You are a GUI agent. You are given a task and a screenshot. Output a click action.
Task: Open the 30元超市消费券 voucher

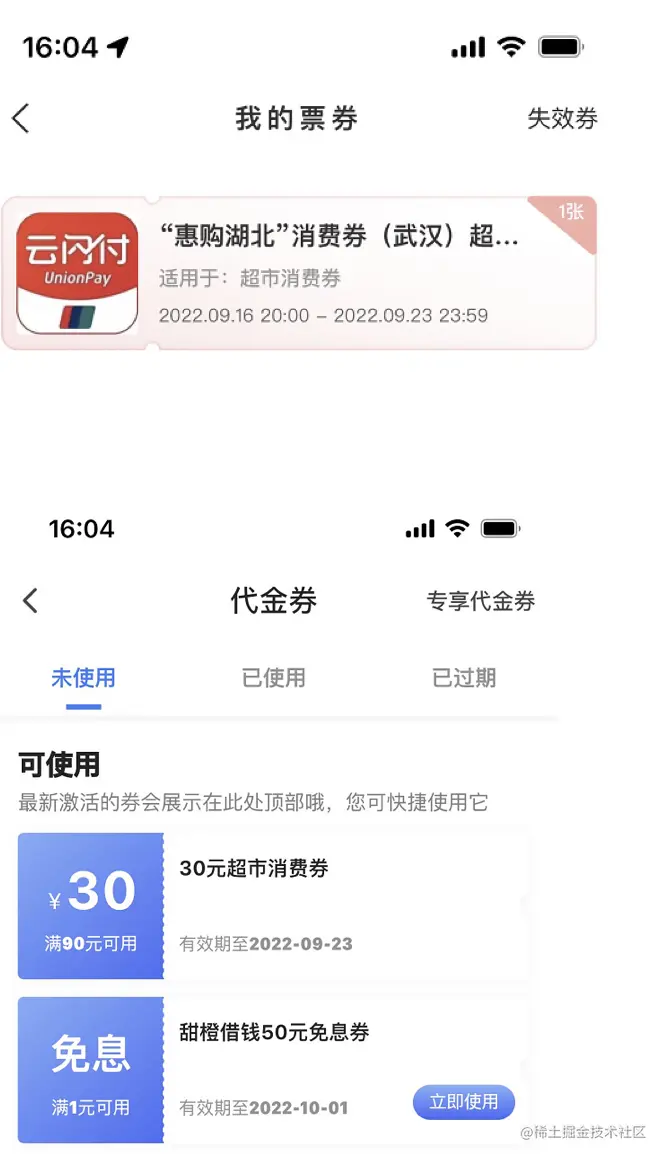340,905
